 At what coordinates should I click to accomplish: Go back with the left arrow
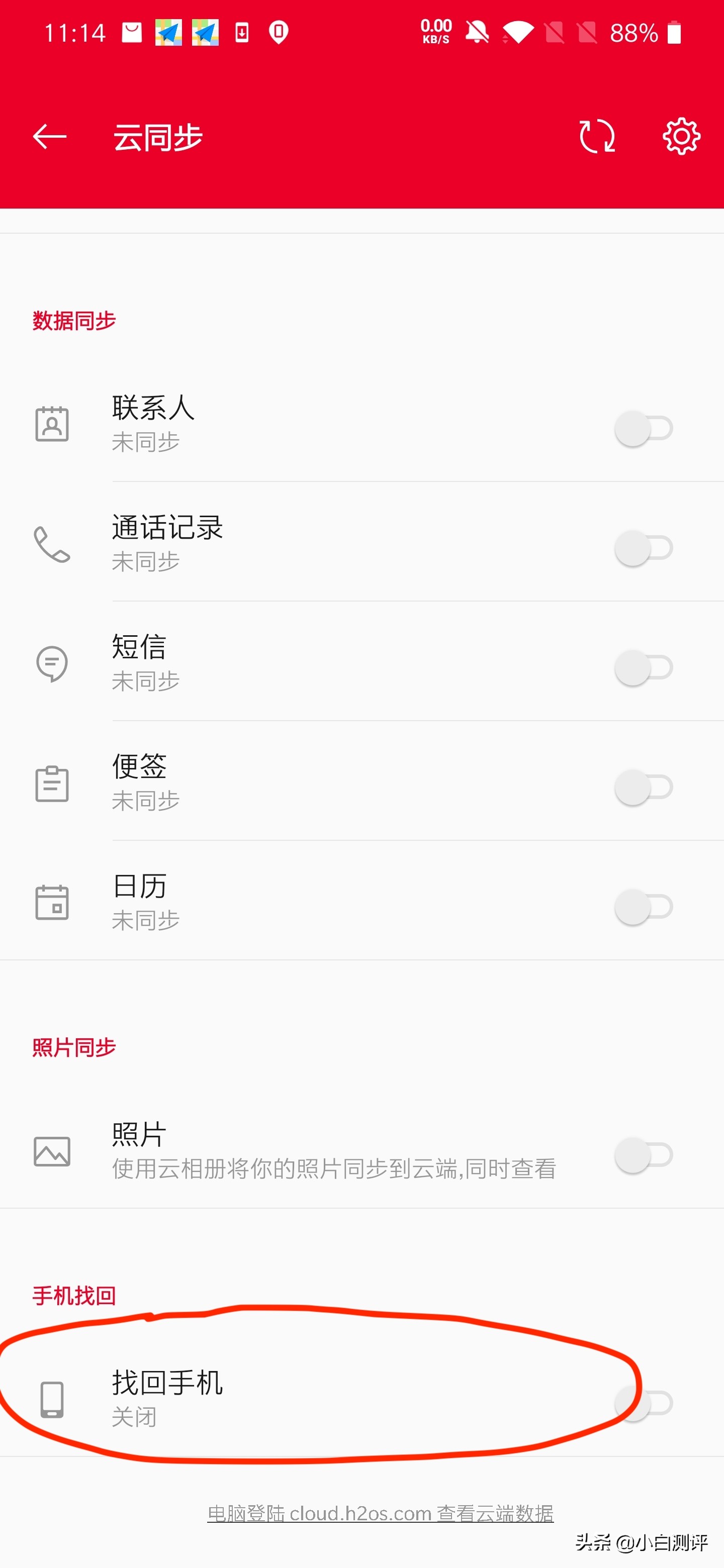click(49, 136)
